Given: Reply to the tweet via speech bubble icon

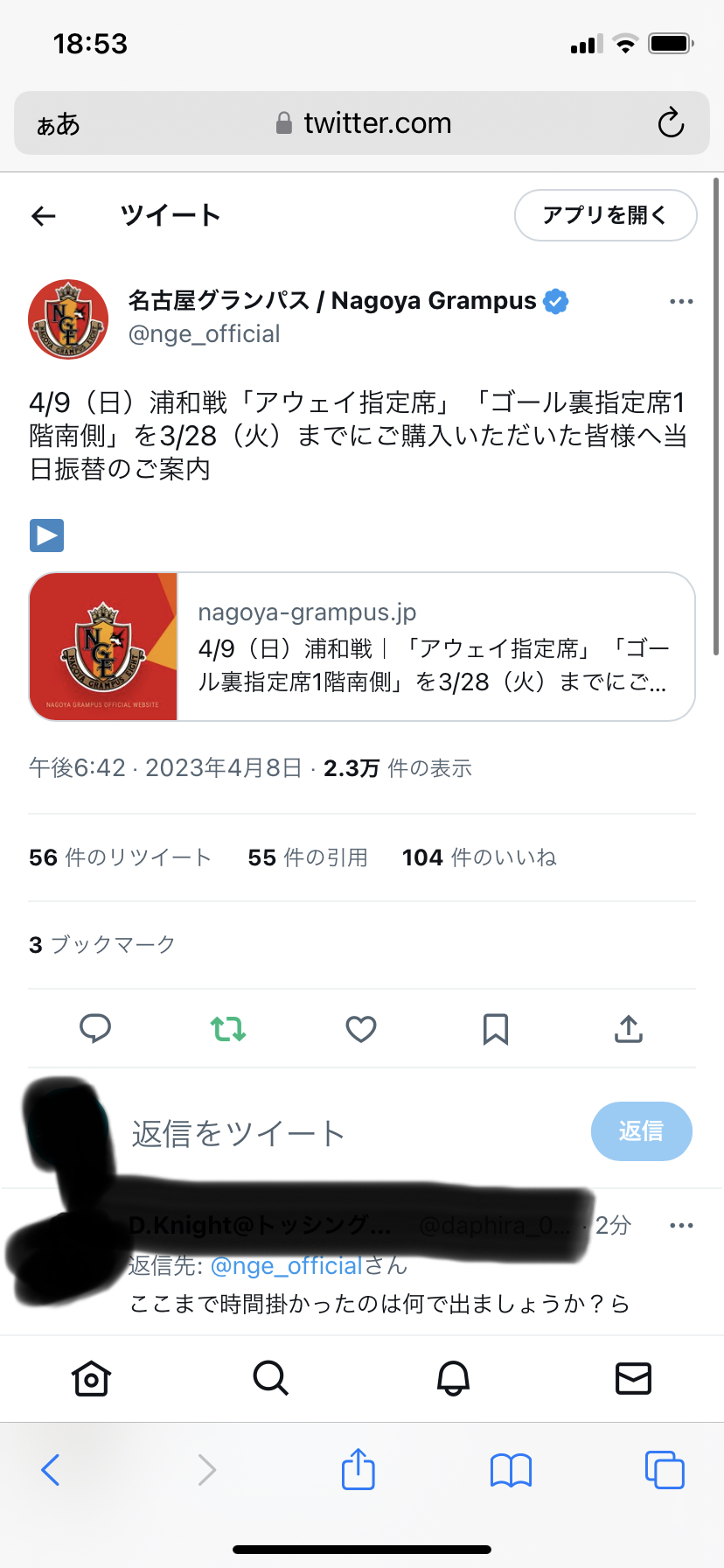Looking at the screenshot, I should (95, 1028).
